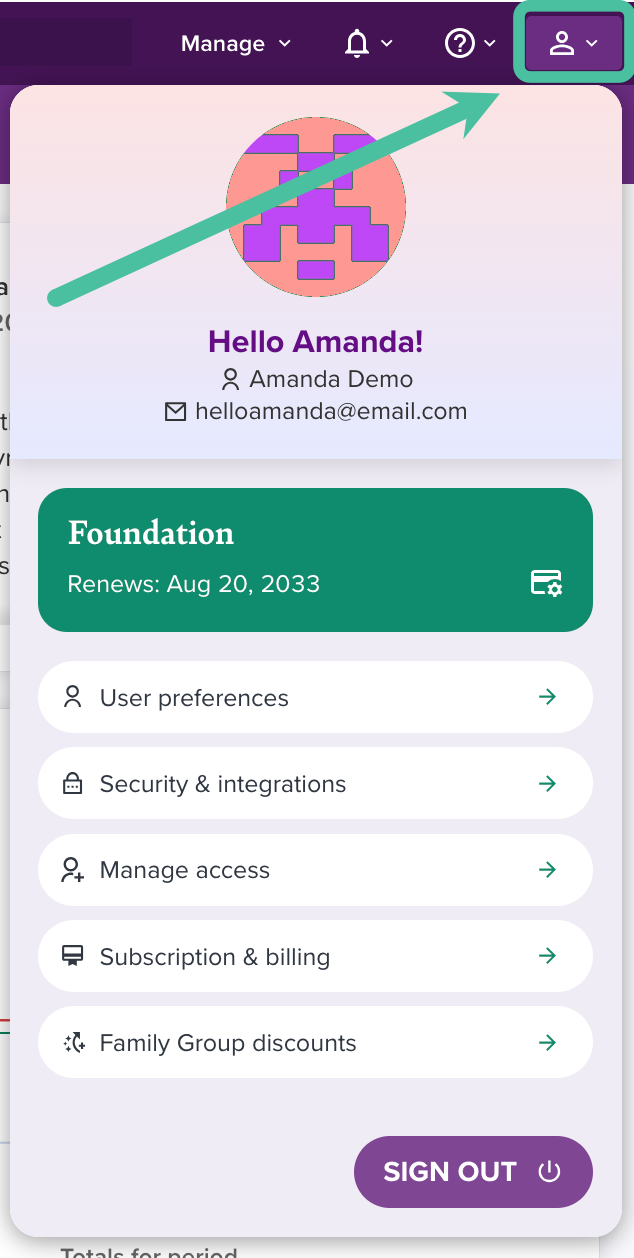Image resolution: width=634 pixels, height=1258 pixels.
Task: Open User preferences
Action: 315,698
